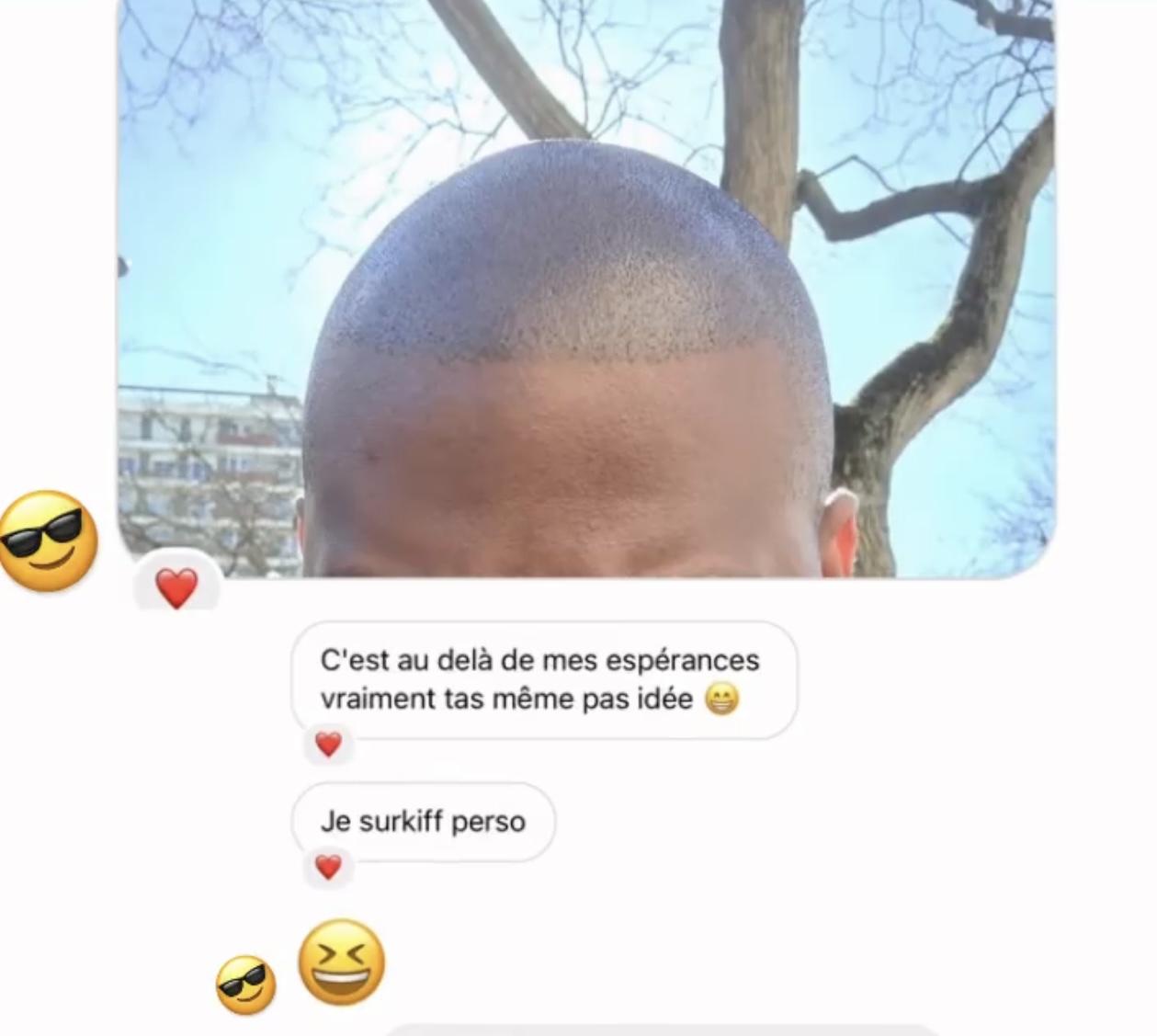Tap the heart reaction under the photo
The height and width of the screenshot is (1036, 1157).
click(x=176, y=587)
